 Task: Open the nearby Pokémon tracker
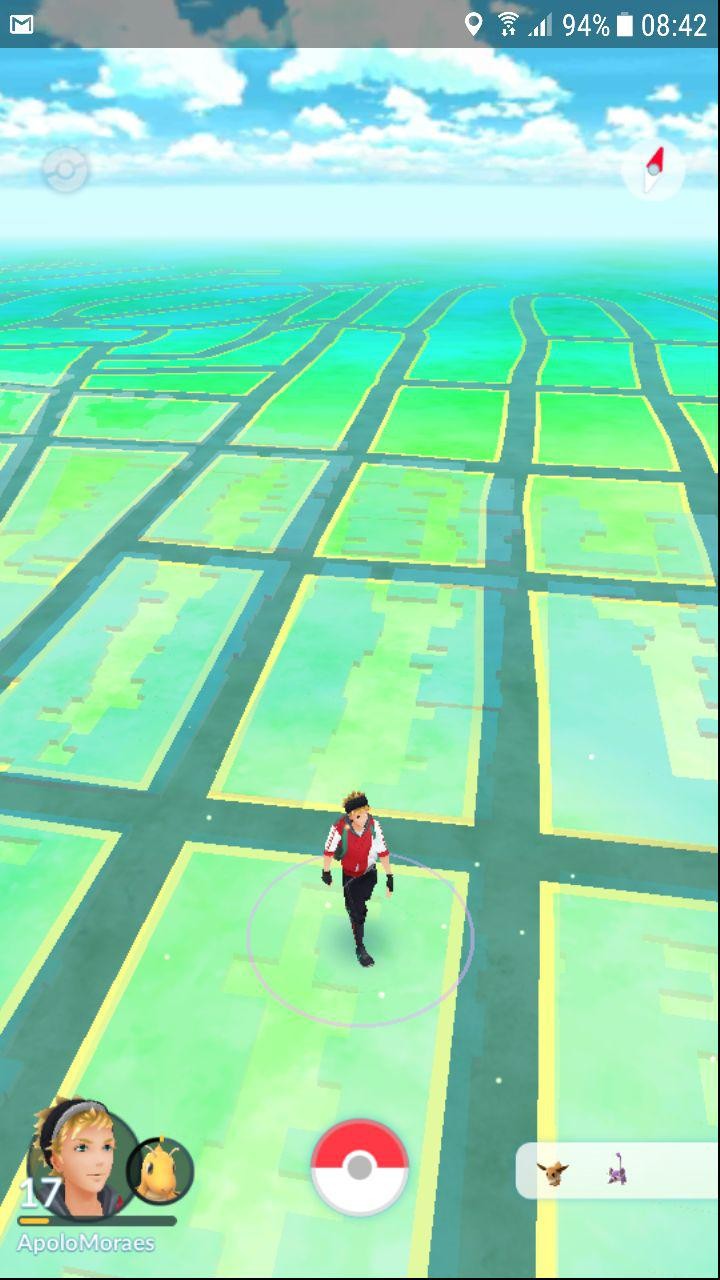617,1171
